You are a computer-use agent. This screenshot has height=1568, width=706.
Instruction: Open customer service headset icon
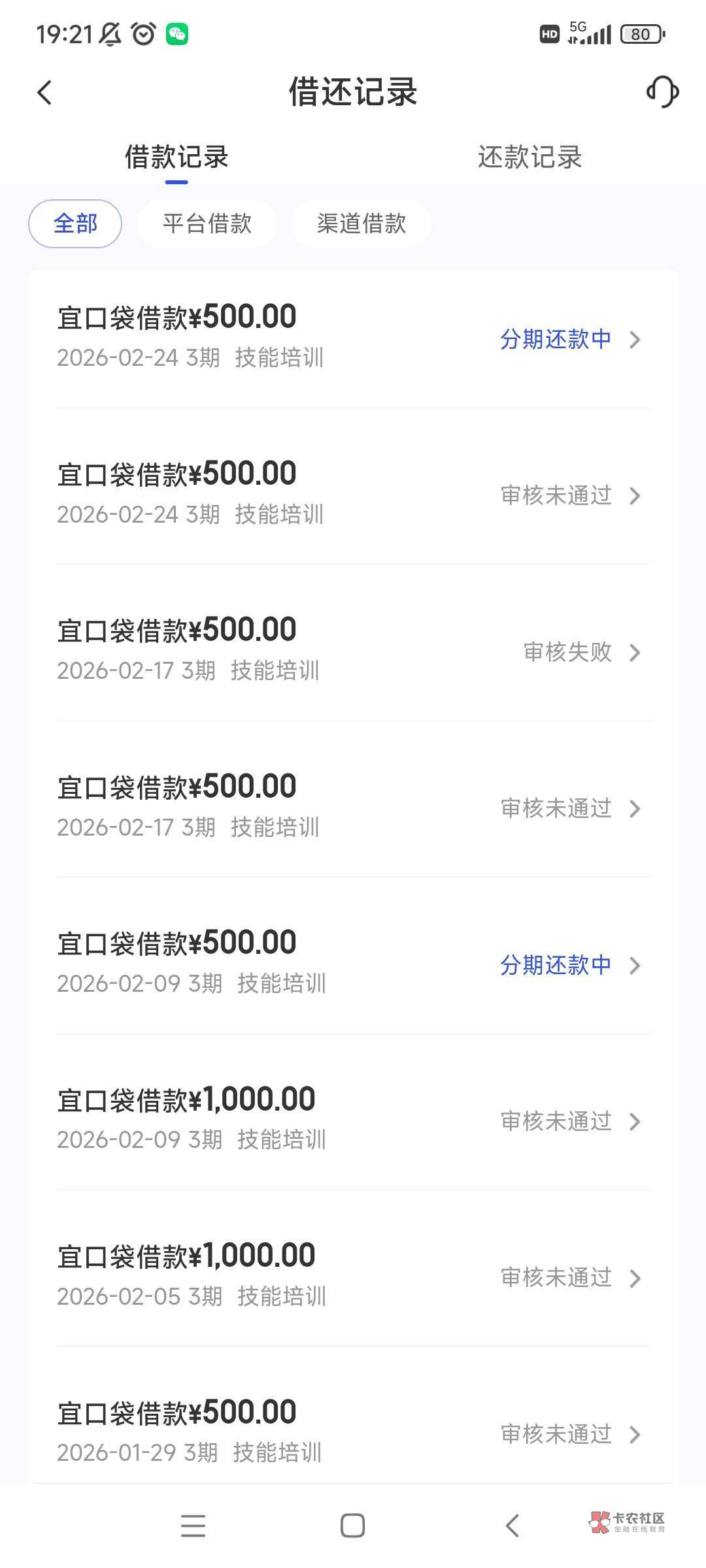[662, 91]
